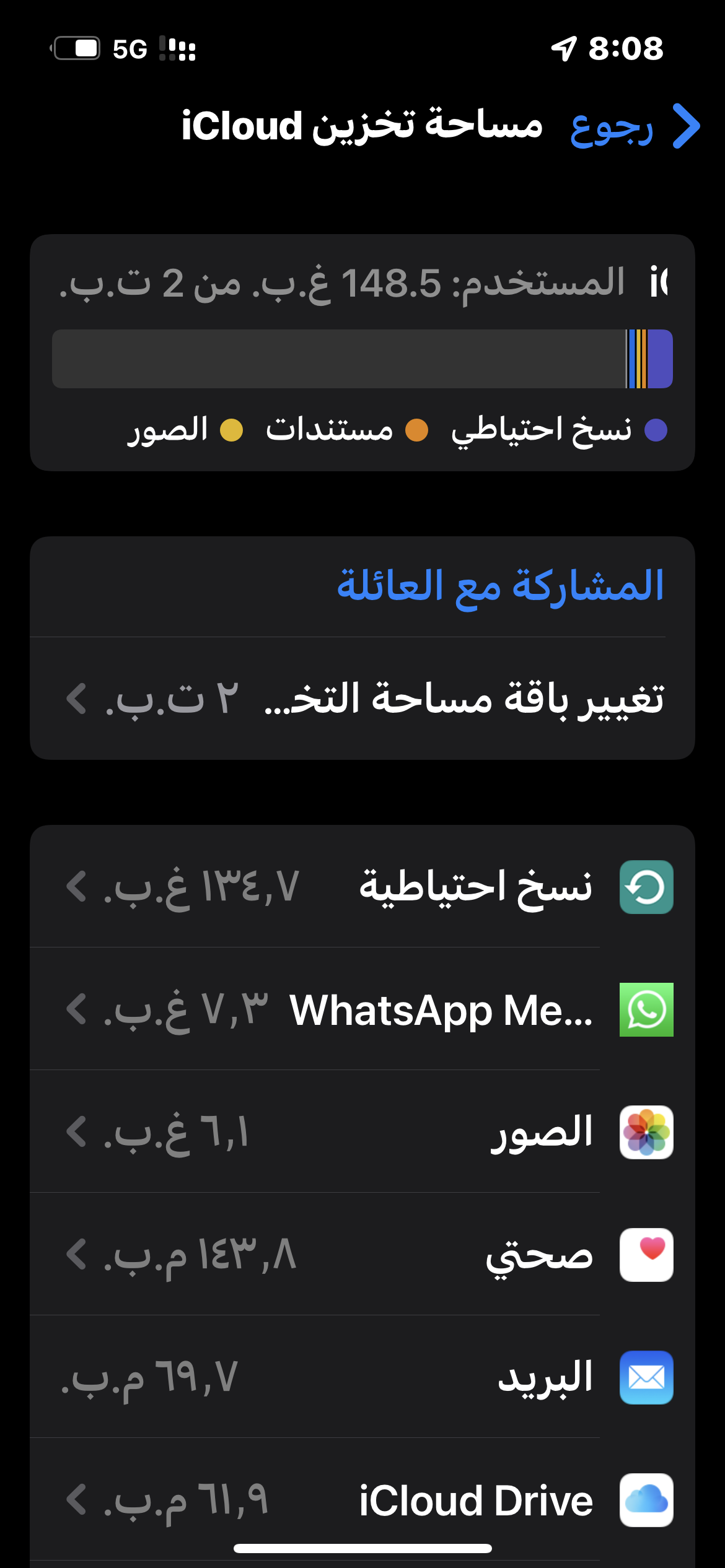
Task: Open نسخ احتياطية backups storage details
Action: pyautogui.click(x=362, y=886)
